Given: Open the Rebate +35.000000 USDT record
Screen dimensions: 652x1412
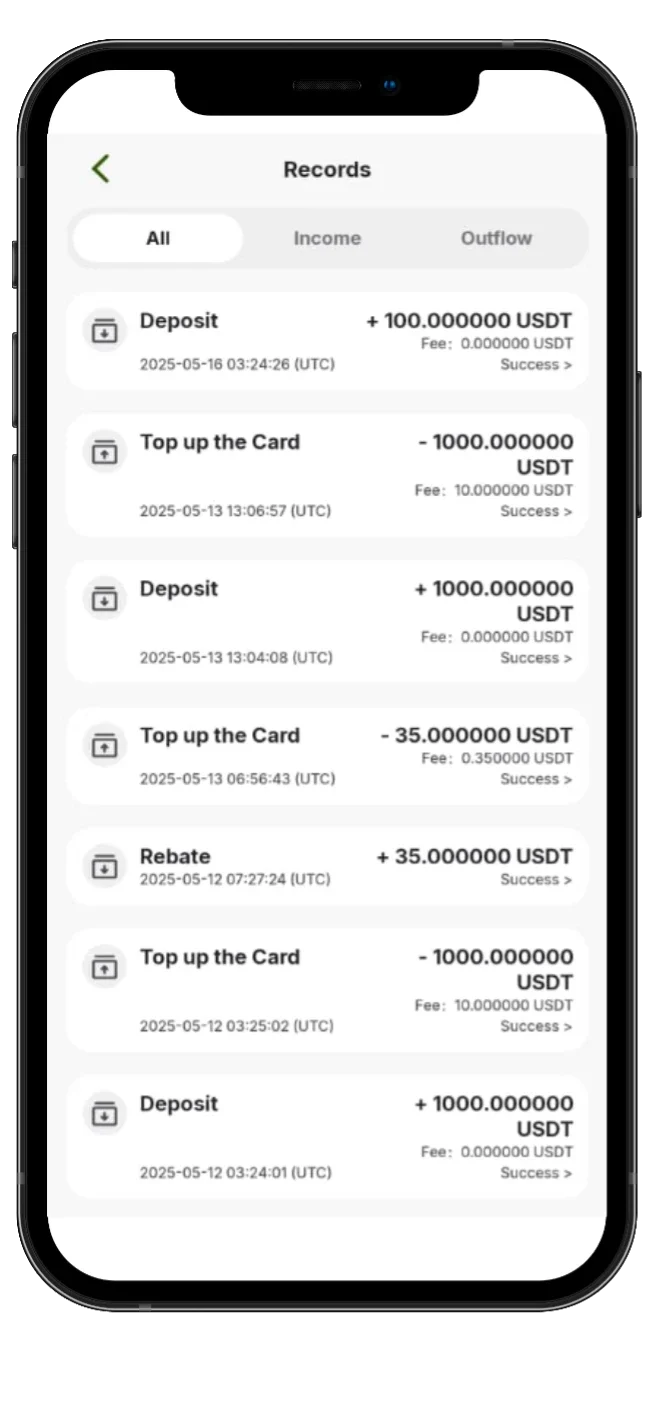Looking at the screenshot, I should [x=327, y=866].
